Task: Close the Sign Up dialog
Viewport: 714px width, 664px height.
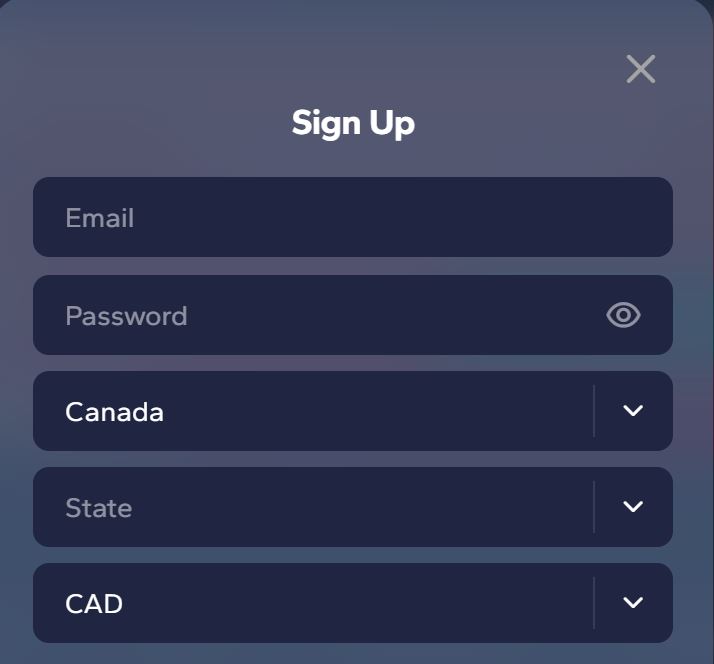Action: pyautogui.click(x=640, y=69)
